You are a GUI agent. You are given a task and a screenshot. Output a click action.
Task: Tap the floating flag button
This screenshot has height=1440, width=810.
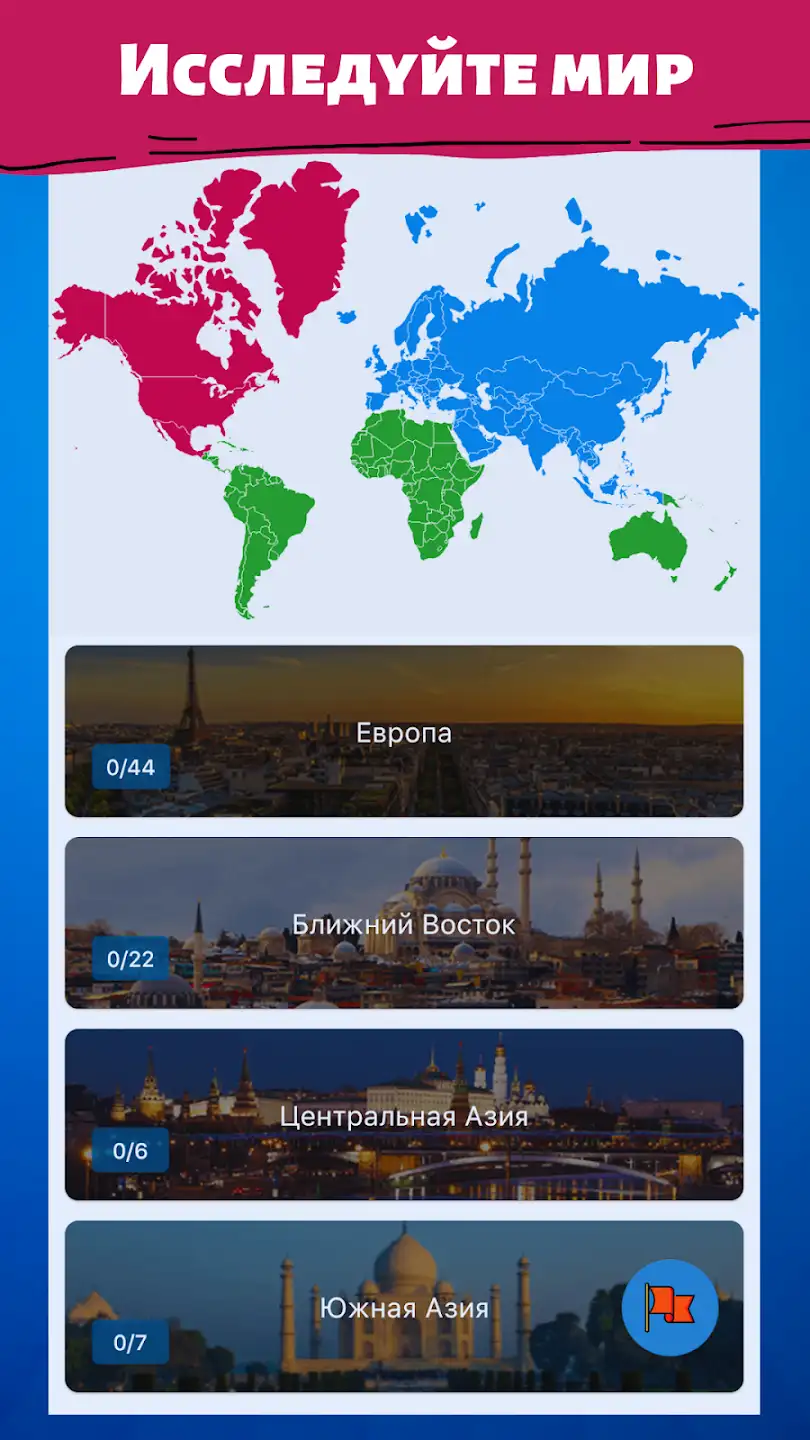point(670,1307)
